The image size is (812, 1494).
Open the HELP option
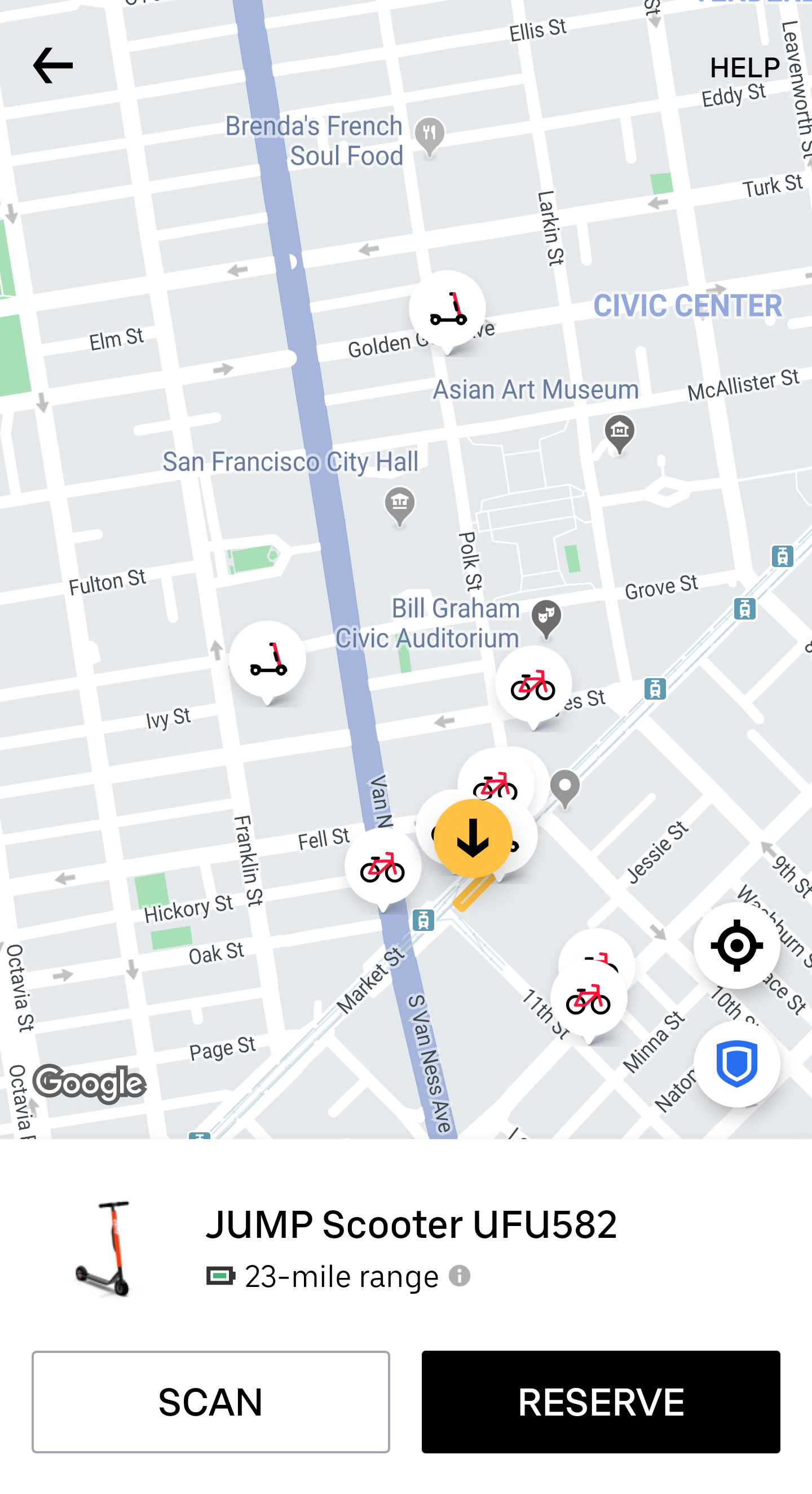pos(744,68)
